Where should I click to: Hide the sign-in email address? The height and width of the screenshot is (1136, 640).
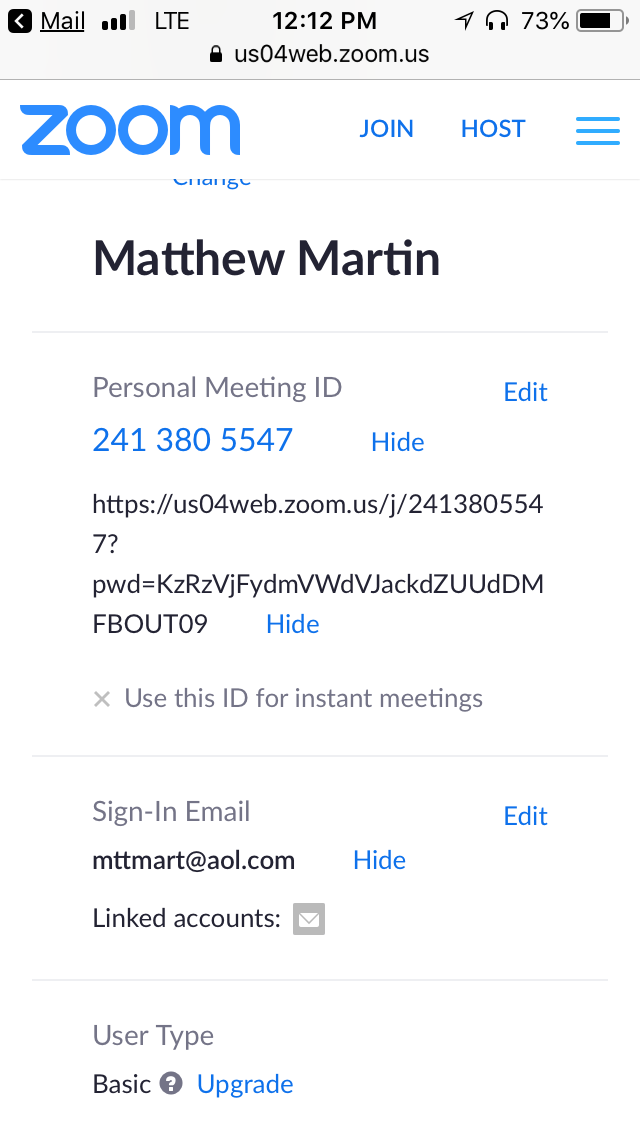[379, 860]
